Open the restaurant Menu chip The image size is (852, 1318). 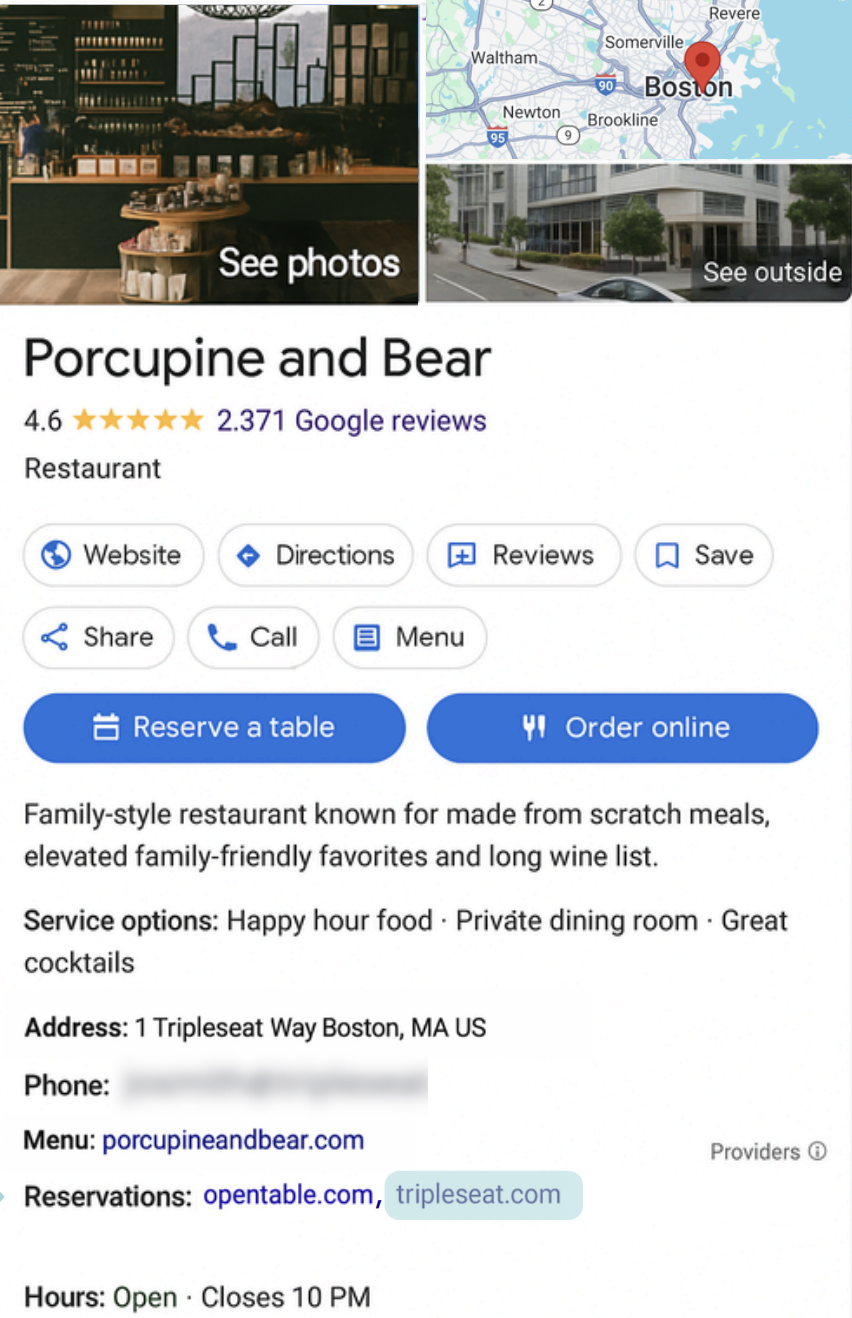click(x=410, y=637)
